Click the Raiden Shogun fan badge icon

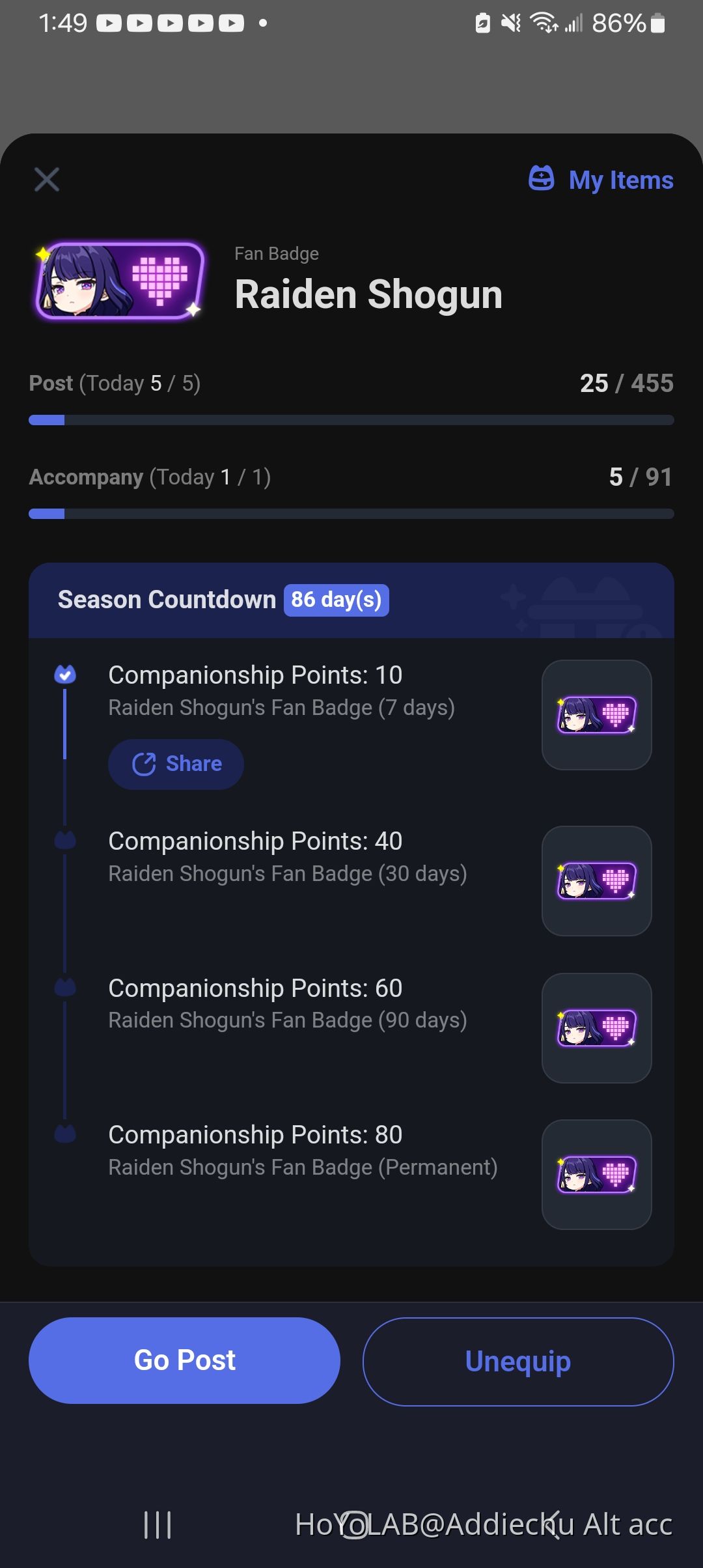pyautogui.click(x=120, y=280)
